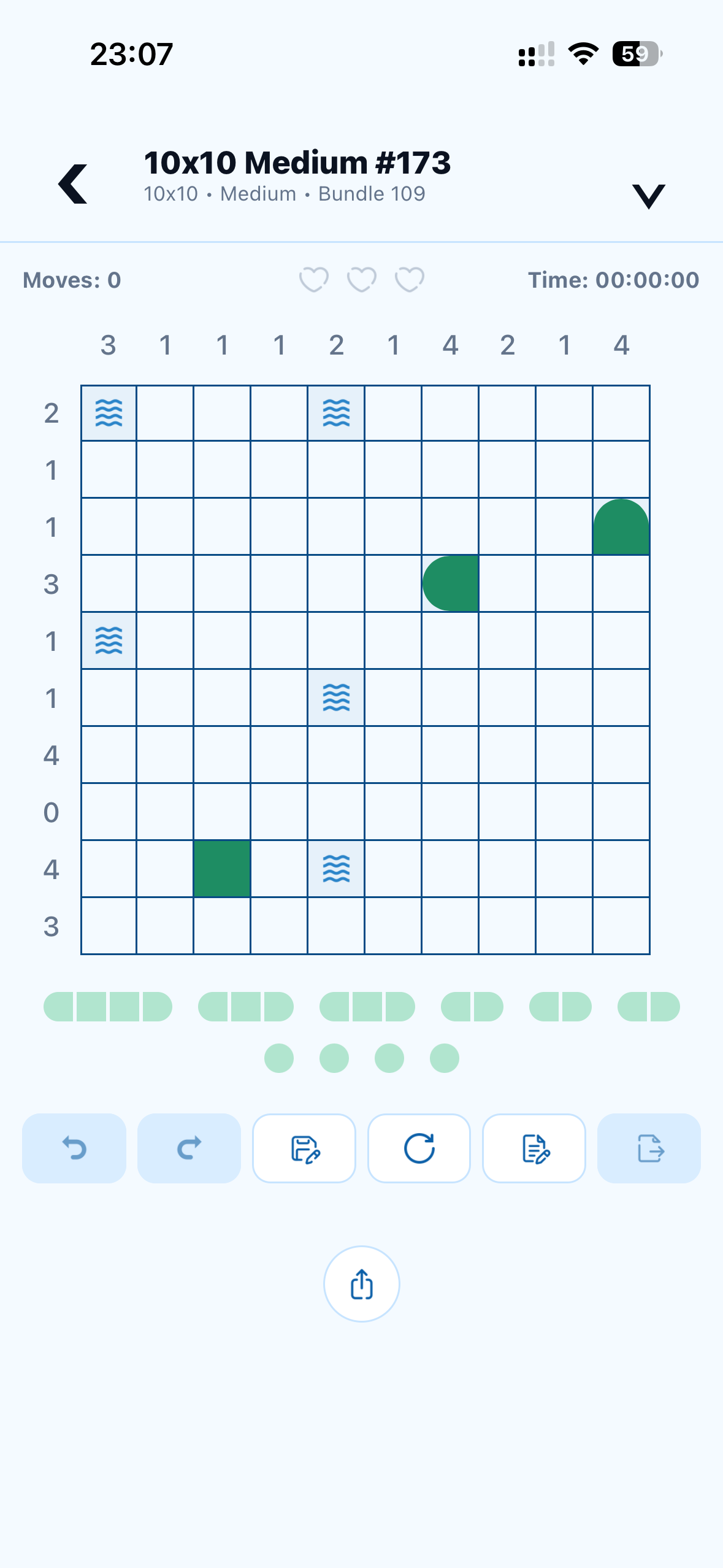723x1568 pixels.
Task: Expand the puzzle options chevron at top right
Action: tap(648, 195)
